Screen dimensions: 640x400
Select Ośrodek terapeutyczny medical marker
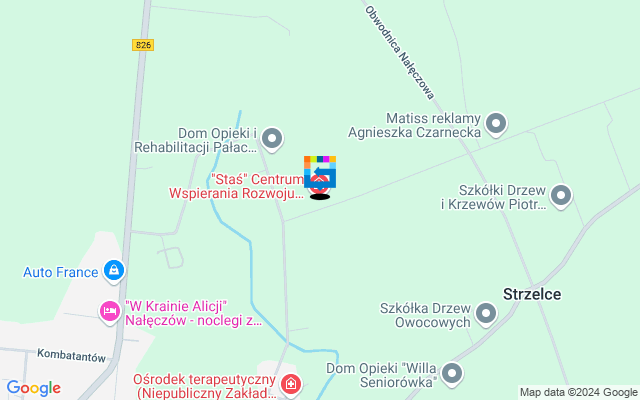pos(291,384)
